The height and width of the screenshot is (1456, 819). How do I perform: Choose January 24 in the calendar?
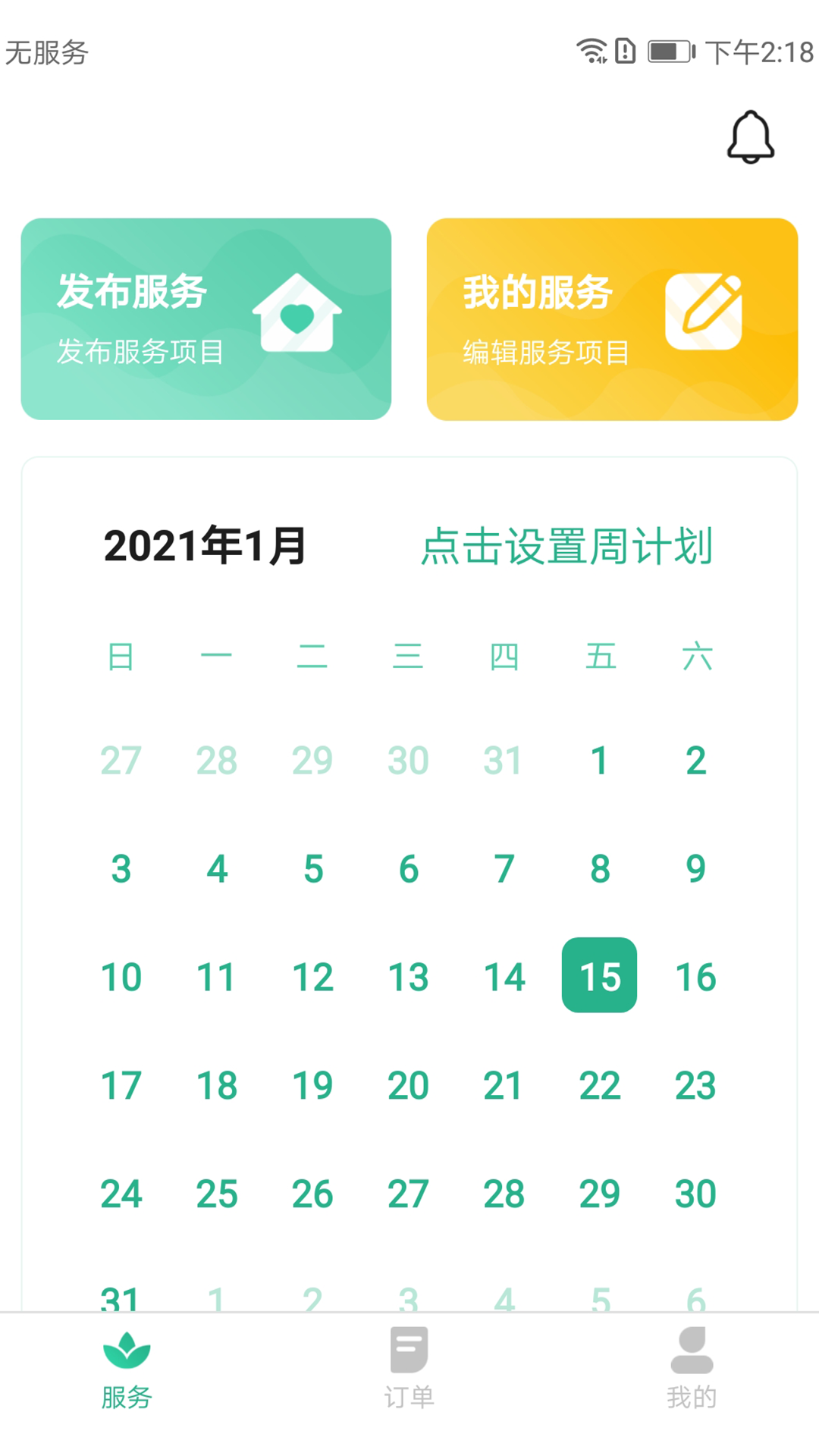point(121,1194)
